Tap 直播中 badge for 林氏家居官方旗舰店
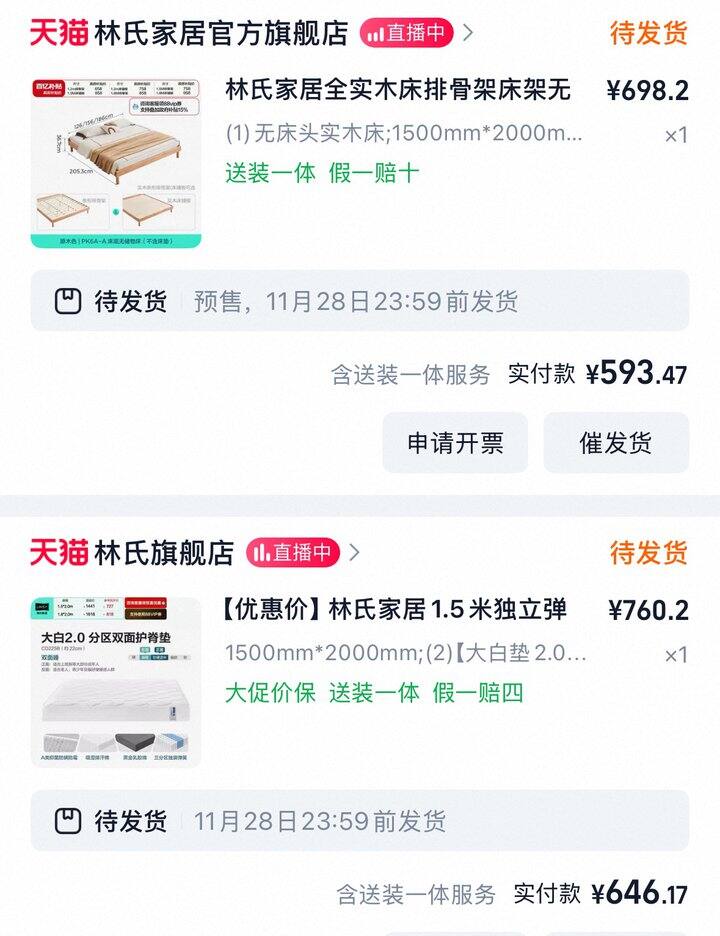 coord(407,33)
